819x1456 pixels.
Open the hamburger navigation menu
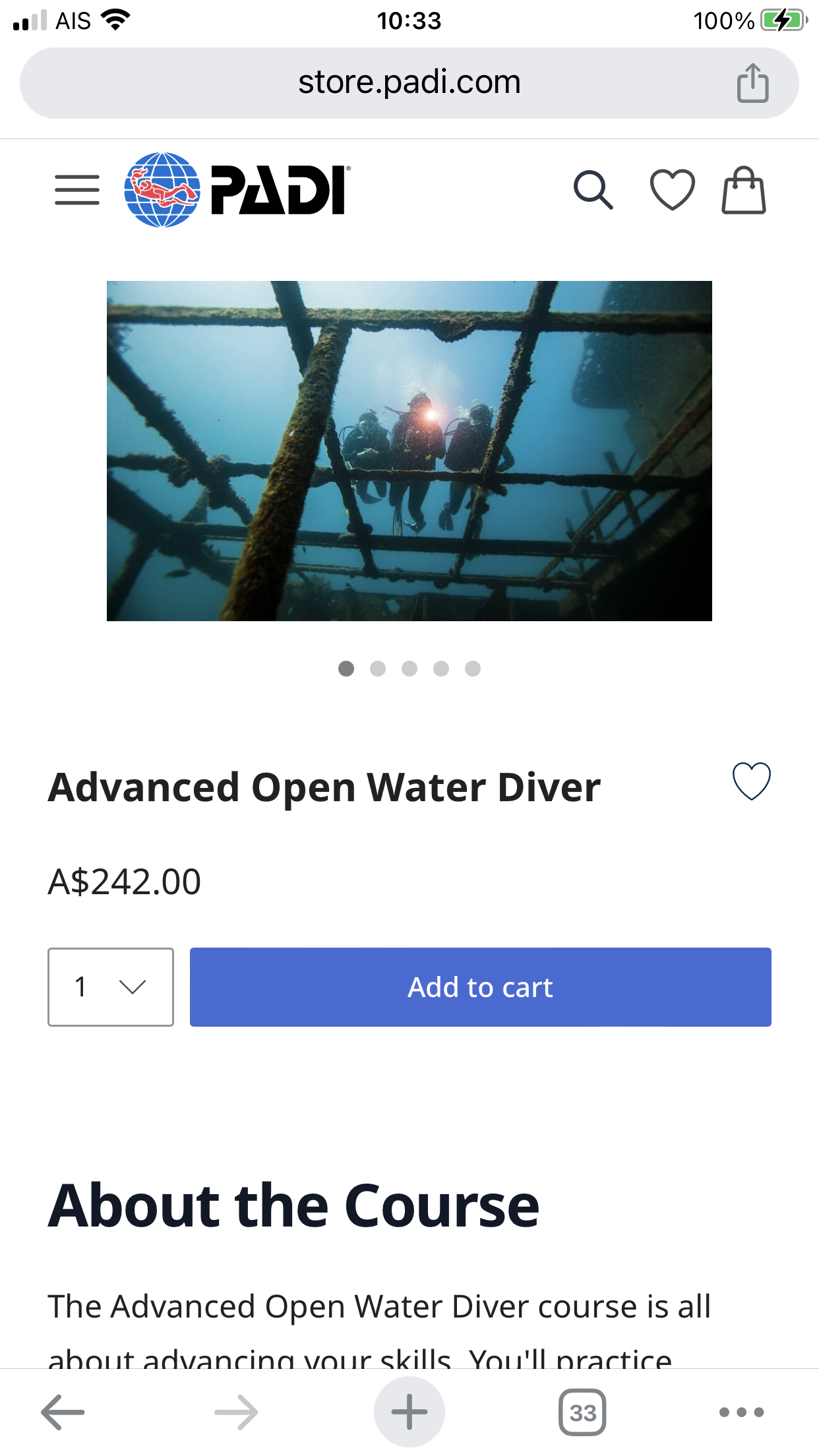[x=76, y=191]
